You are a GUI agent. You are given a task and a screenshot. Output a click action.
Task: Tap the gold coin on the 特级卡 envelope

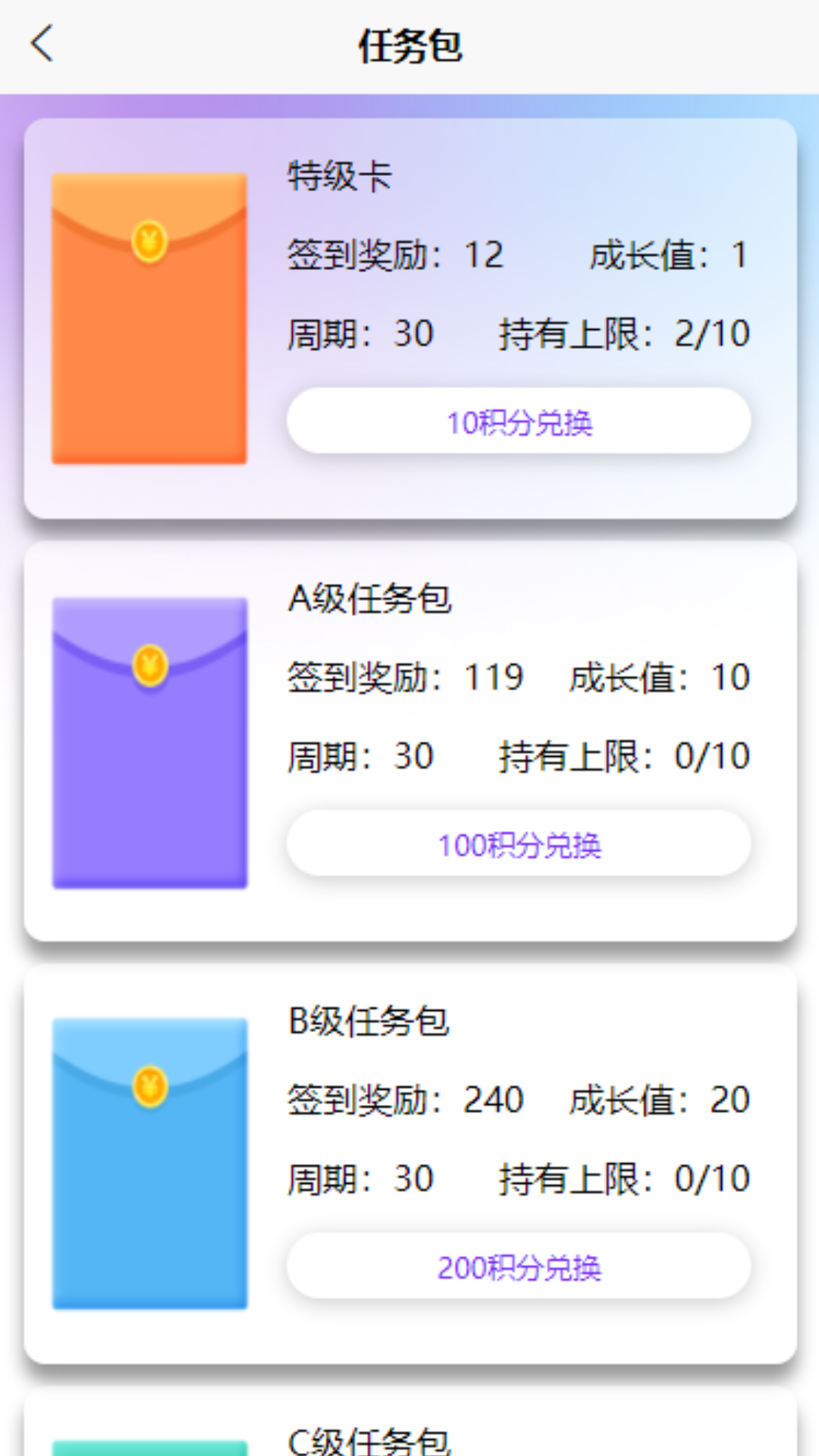(149, 240)
